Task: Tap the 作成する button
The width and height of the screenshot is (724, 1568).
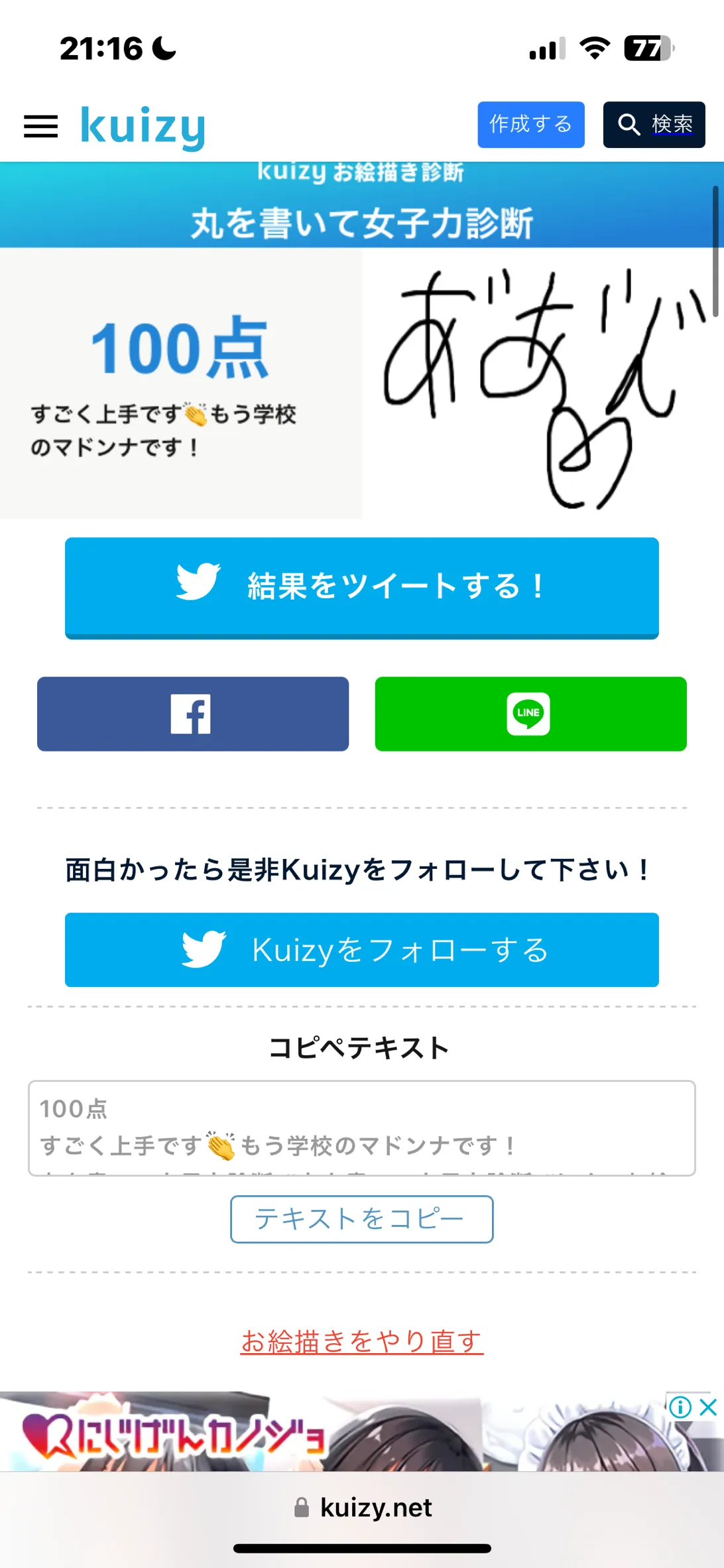Action: (x=531, y=125)
